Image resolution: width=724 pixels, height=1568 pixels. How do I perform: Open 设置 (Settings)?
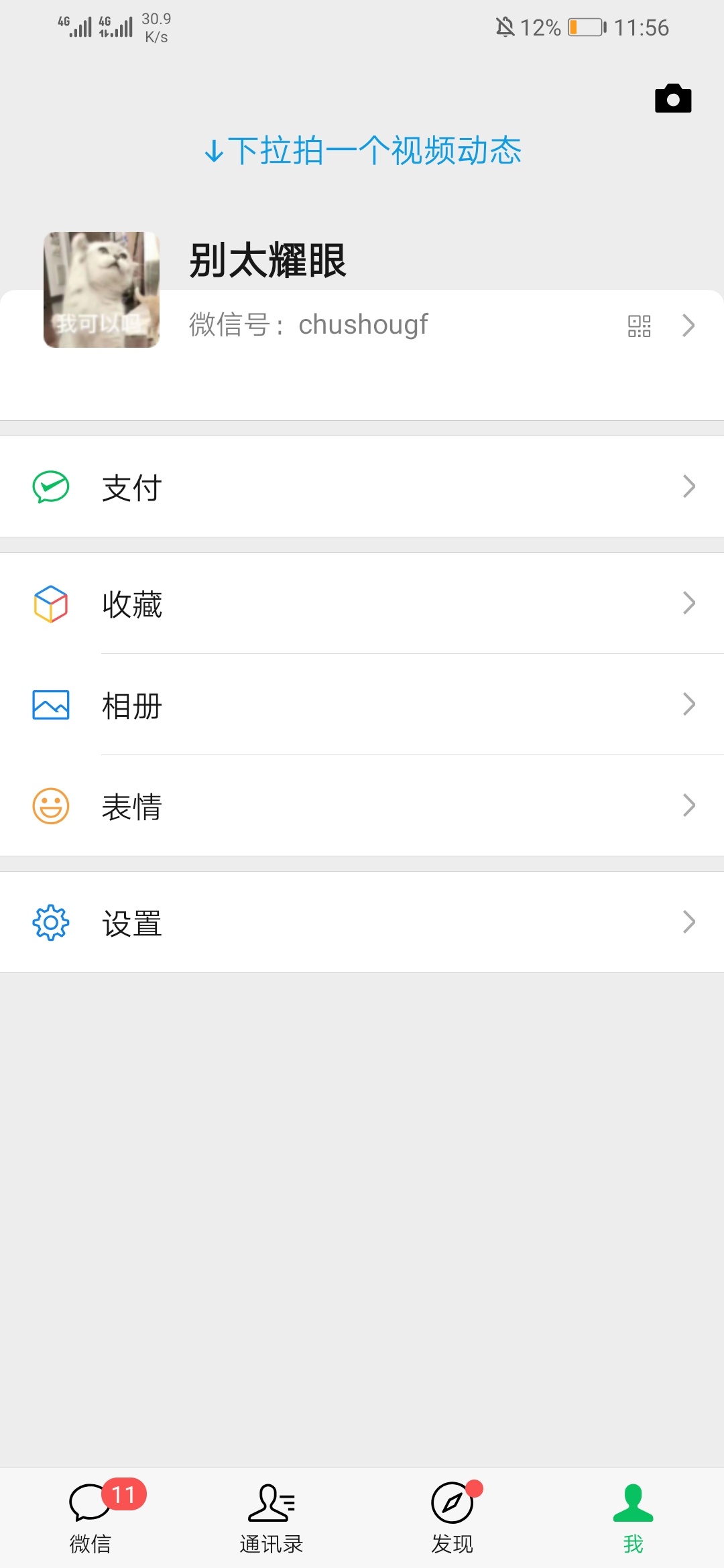(362, 922)
